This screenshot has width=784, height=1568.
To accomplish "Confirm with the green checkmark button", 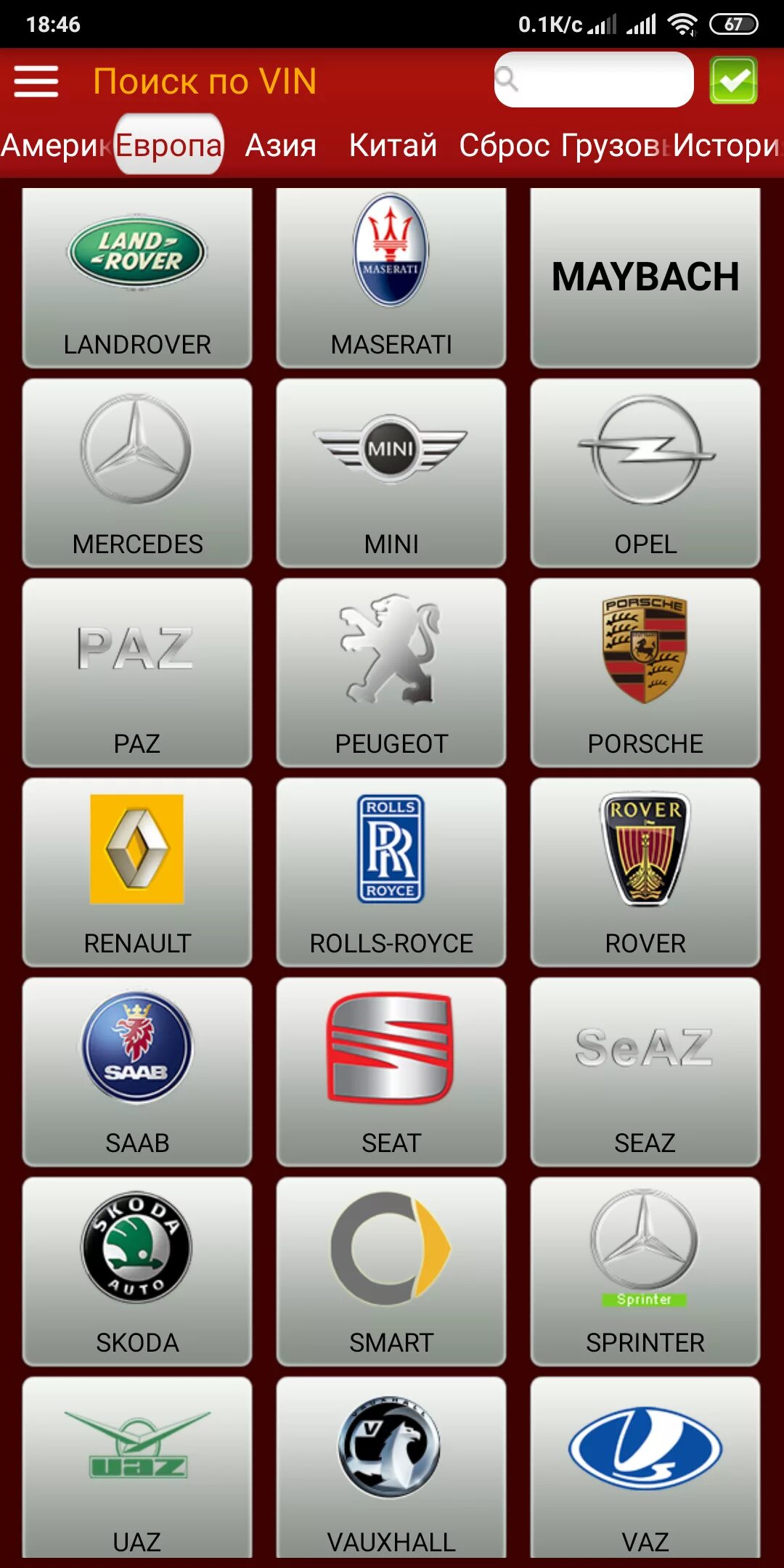I will click(734, 80).
